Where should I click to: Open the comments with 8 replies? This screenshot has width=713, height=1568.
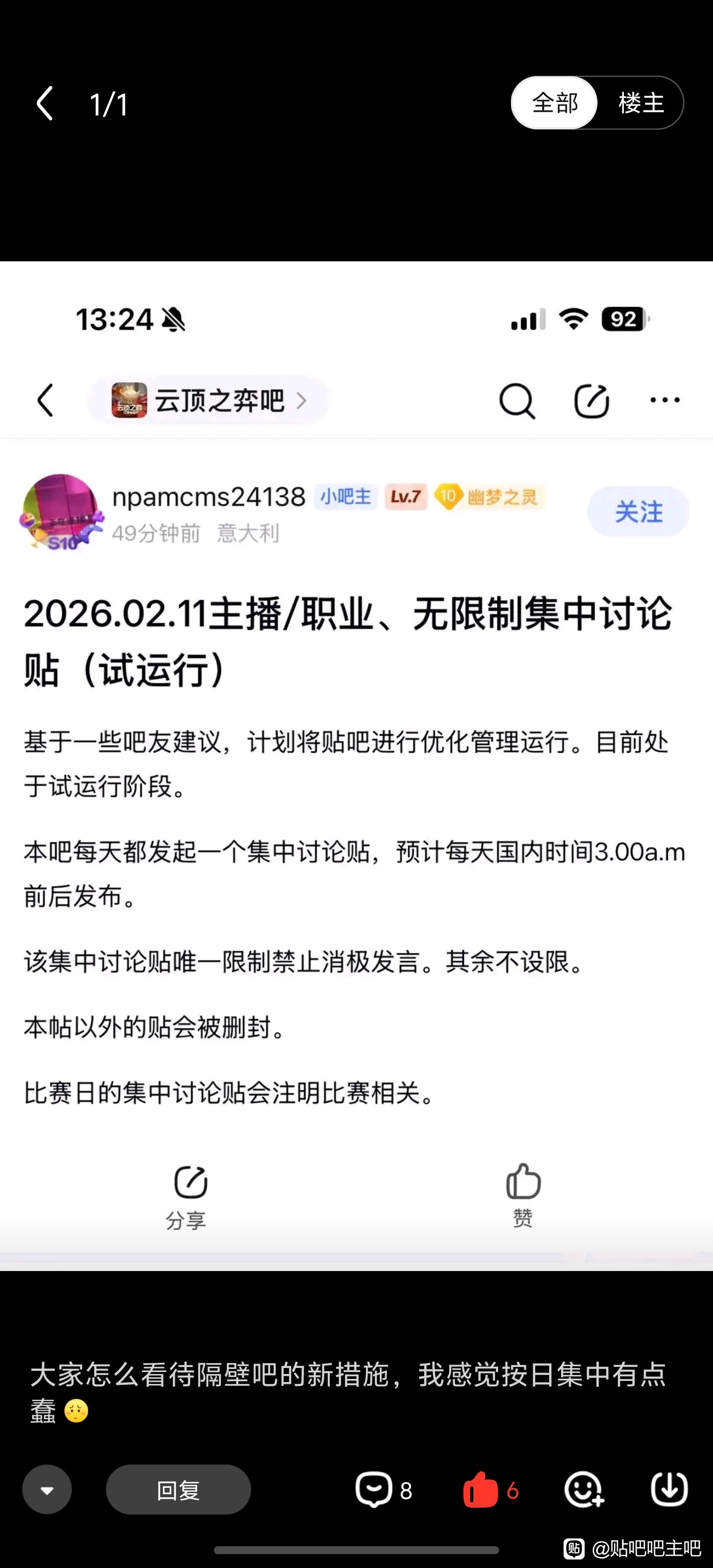pyautogui.click(x=384, y=1489)
